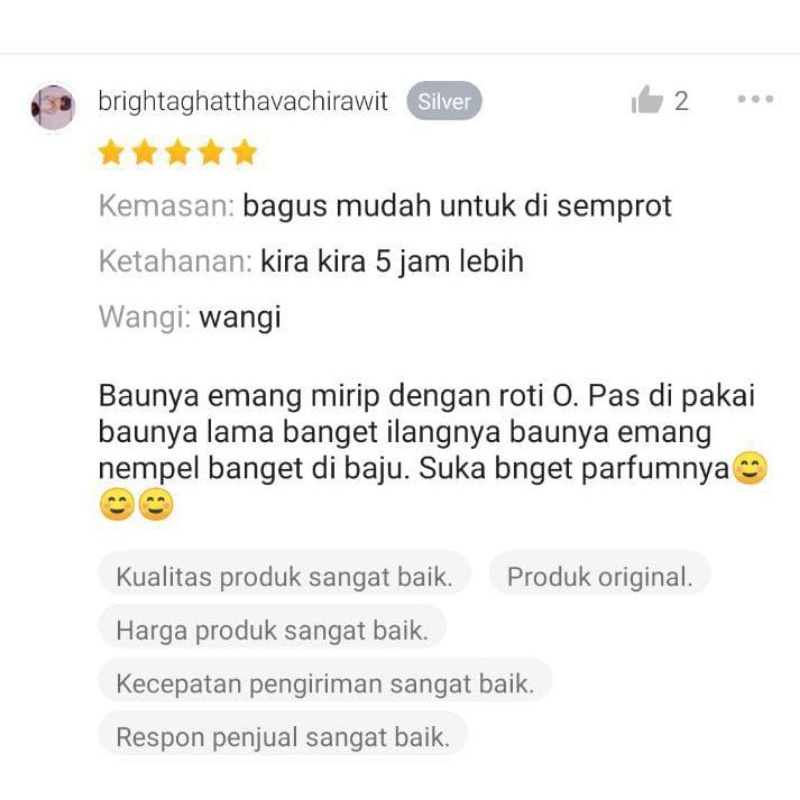800x800 pixels.
Task: Open the brightaghatthavachirawit username profile
Action: pos(243,101)
